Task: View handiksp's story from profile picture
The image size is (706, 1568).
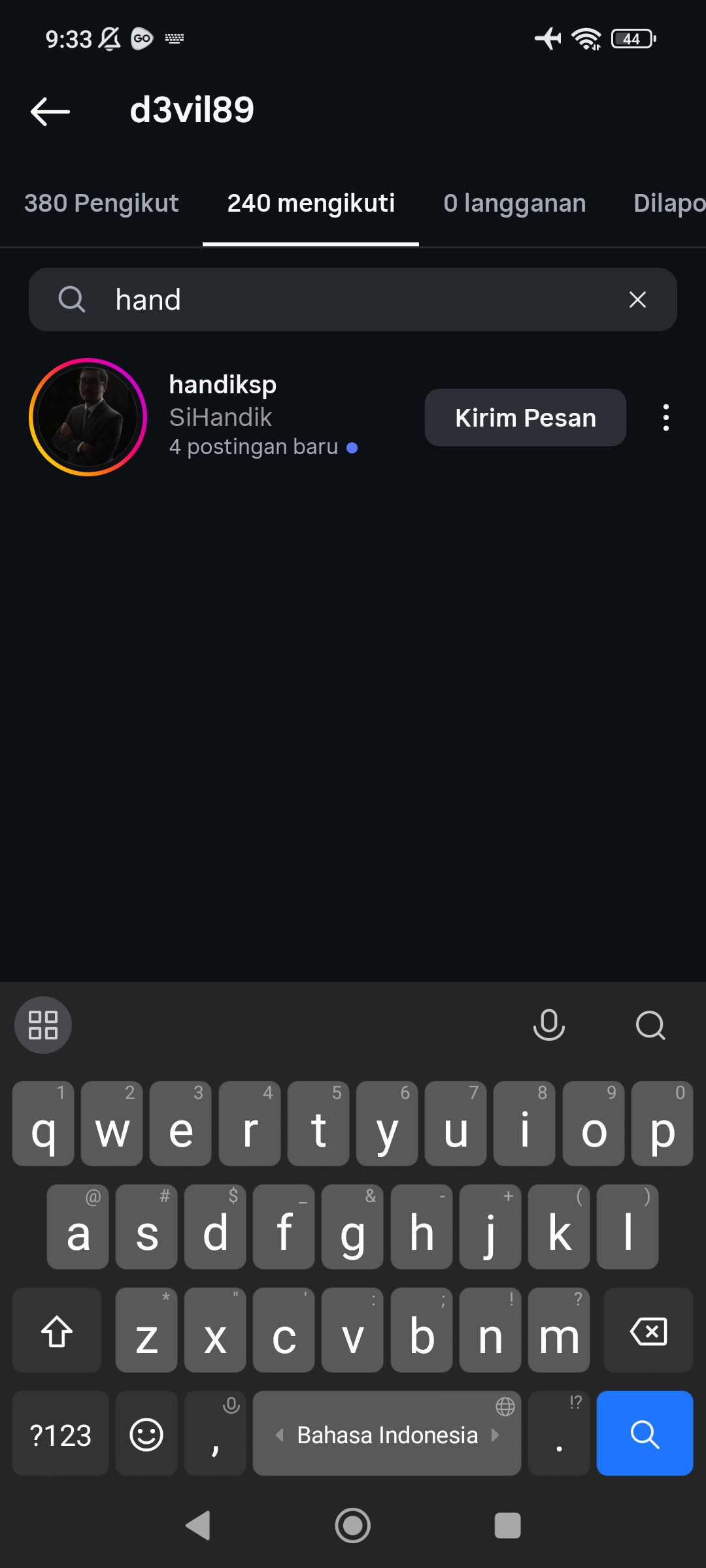Action: pyautogui.click(x=88, y=417)
